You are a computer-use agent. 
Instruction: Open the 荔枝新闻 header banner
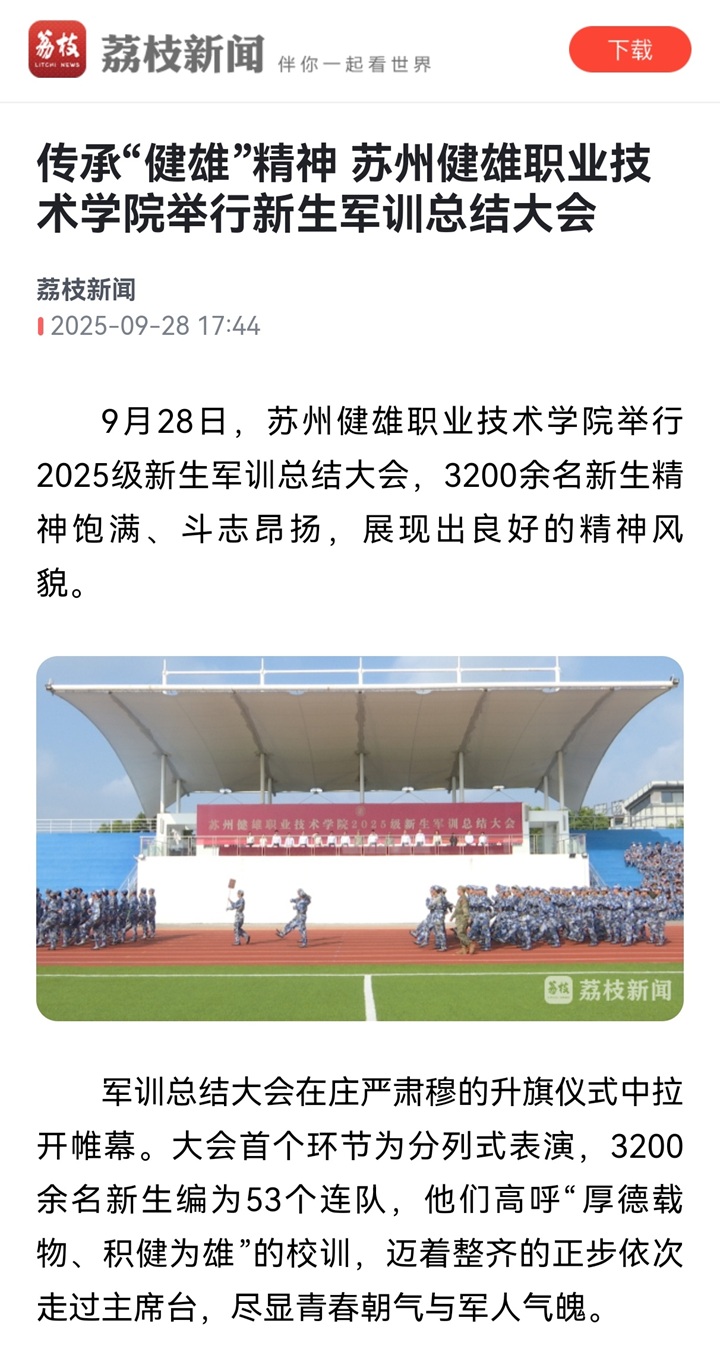pos(230,50)
